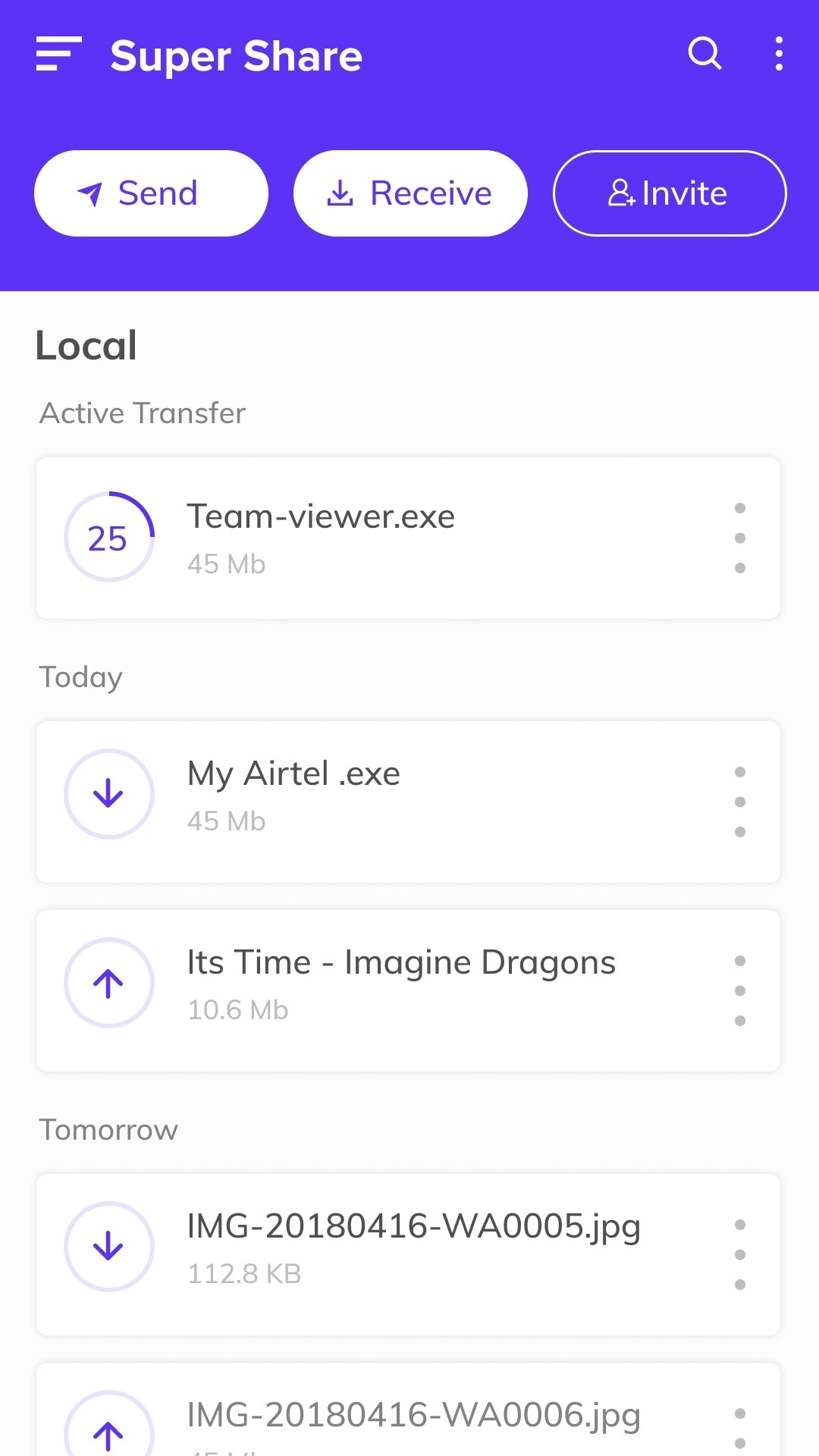This screenshot has width=819, height=1456.
Task: Show options for Its Time - Imagine Dragons
Action: coord(740,990)
